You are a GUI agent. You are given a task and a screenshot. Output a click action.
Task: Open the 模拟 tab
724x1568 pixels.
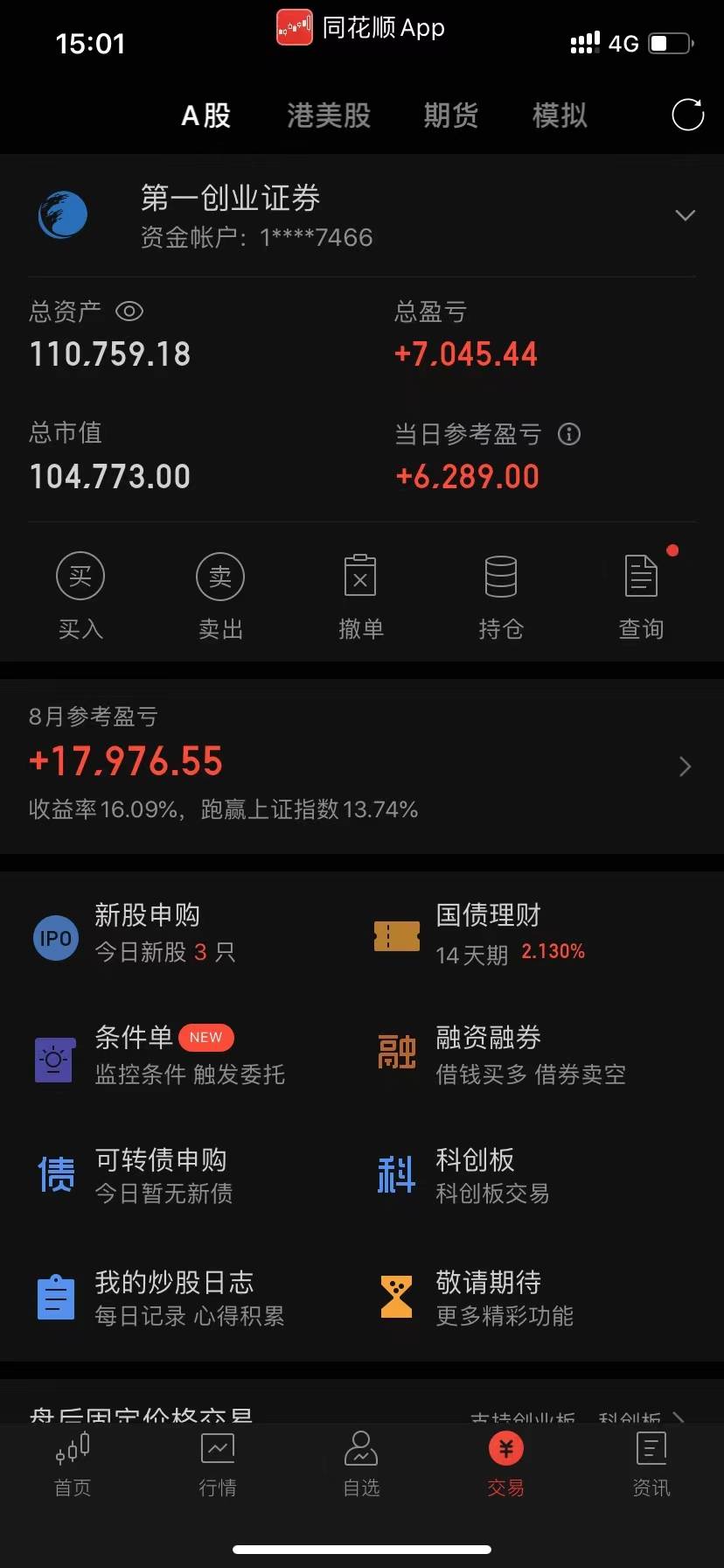tap(560, 115)
